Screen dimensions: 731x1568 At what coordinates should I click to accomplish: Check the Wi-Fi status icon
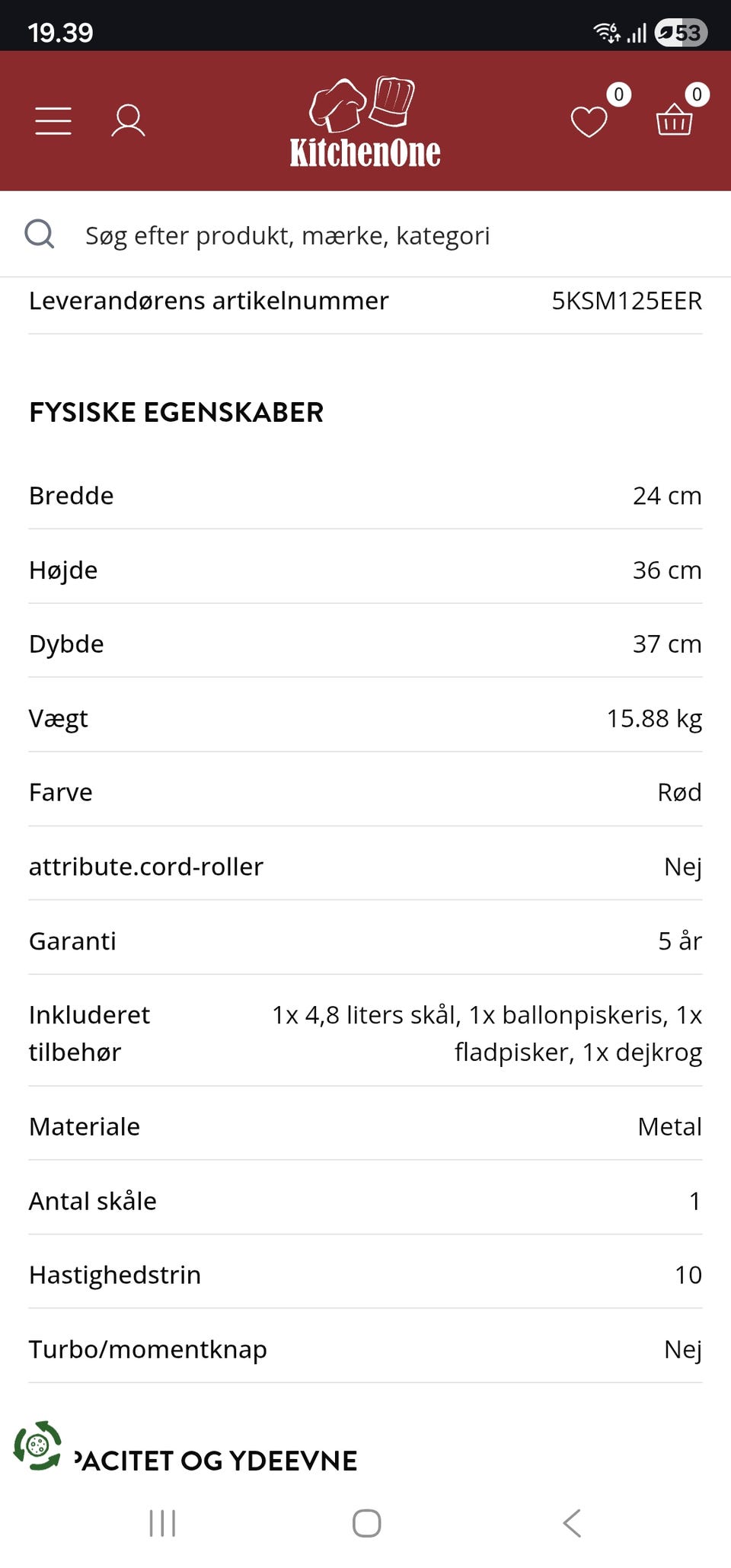tap(607, 30)
